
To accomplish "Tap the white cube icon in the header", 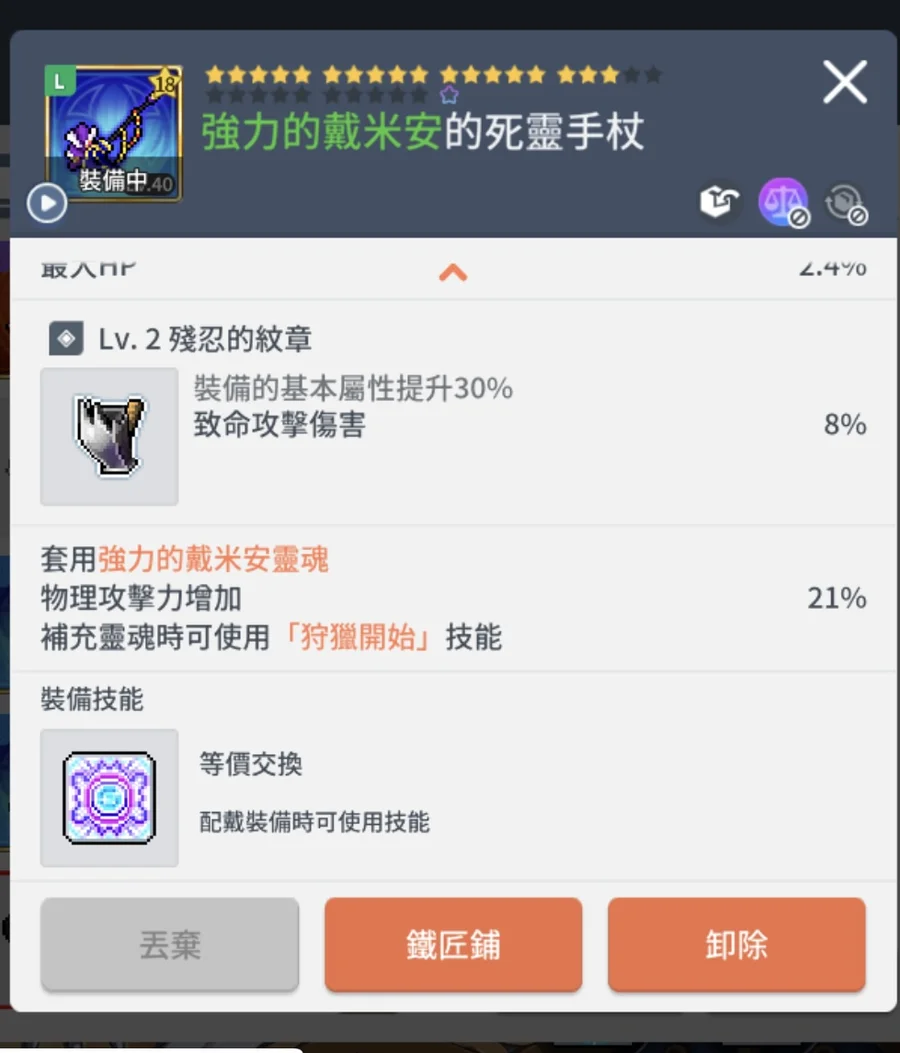I will (720, 203).
